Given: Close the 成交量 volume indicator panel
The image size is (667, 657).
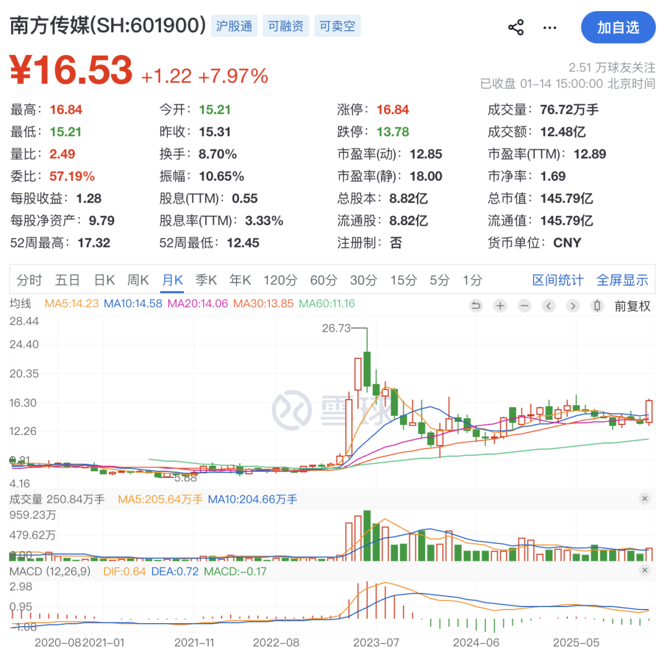Looking at the screenshot, I should pos(645,497).
